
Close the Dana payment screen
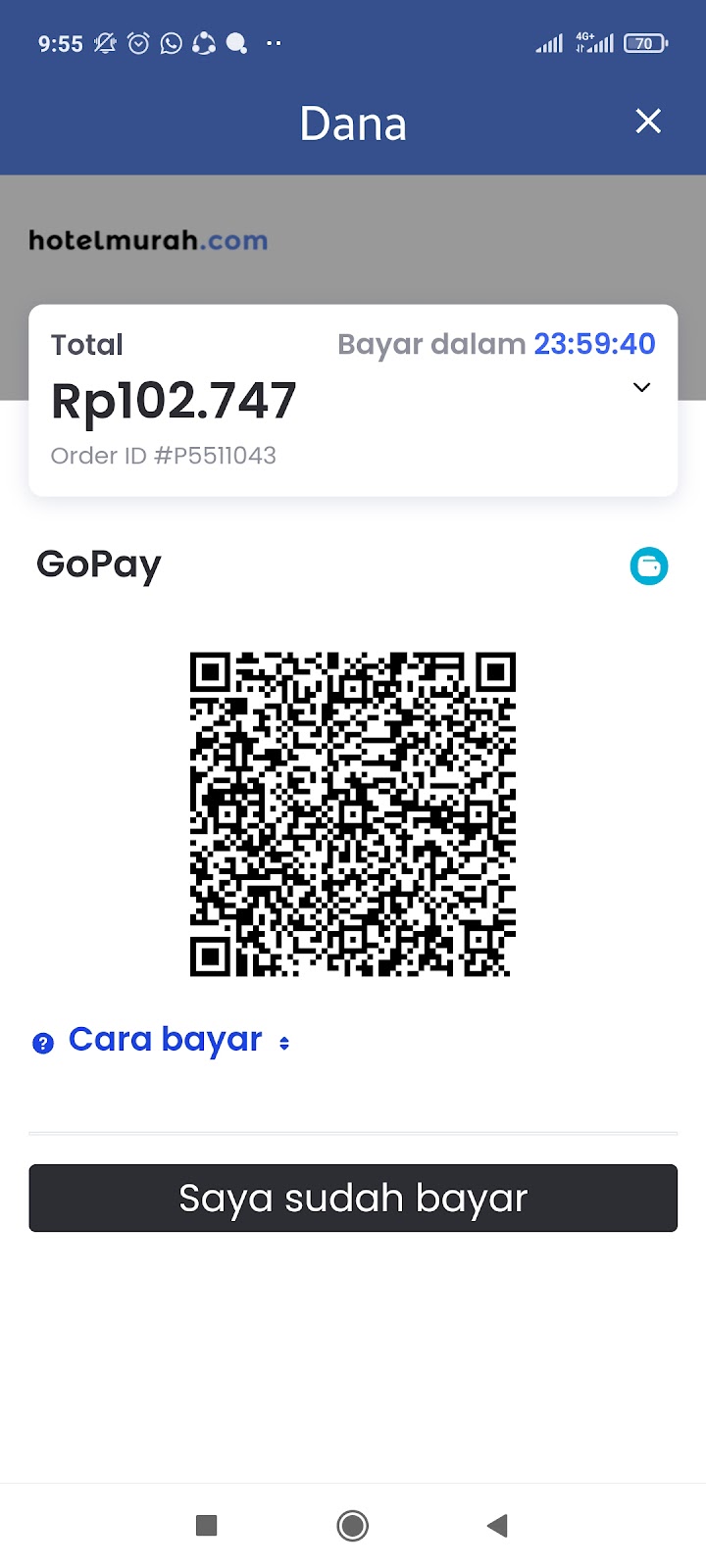[648, 122]
